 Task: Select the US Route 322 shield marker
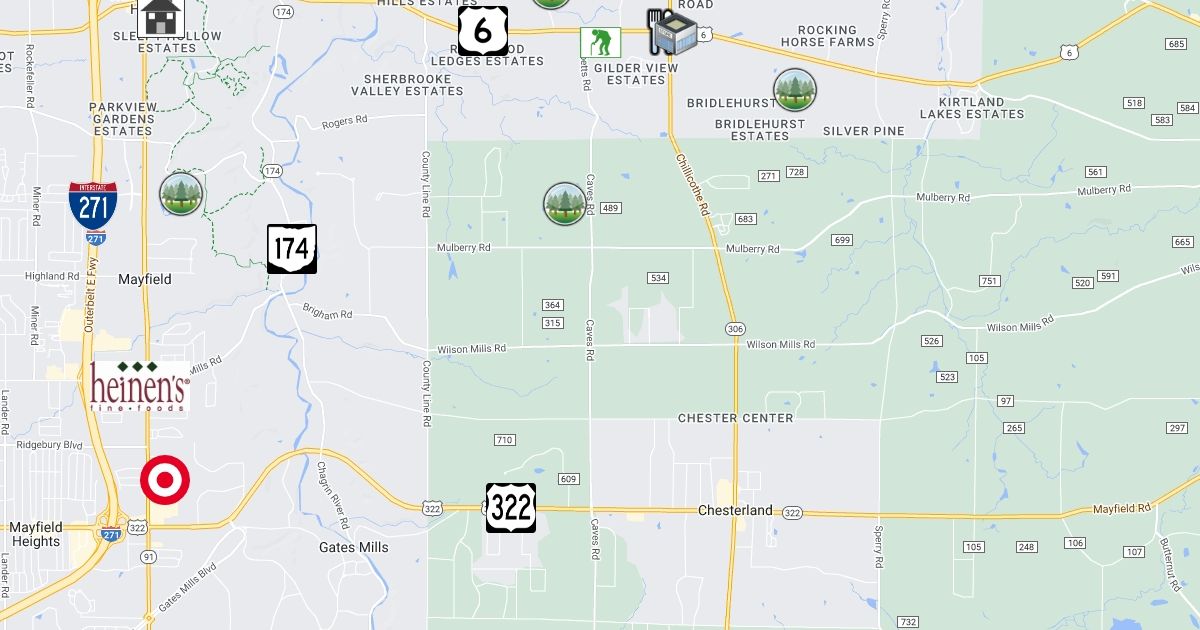511,508
